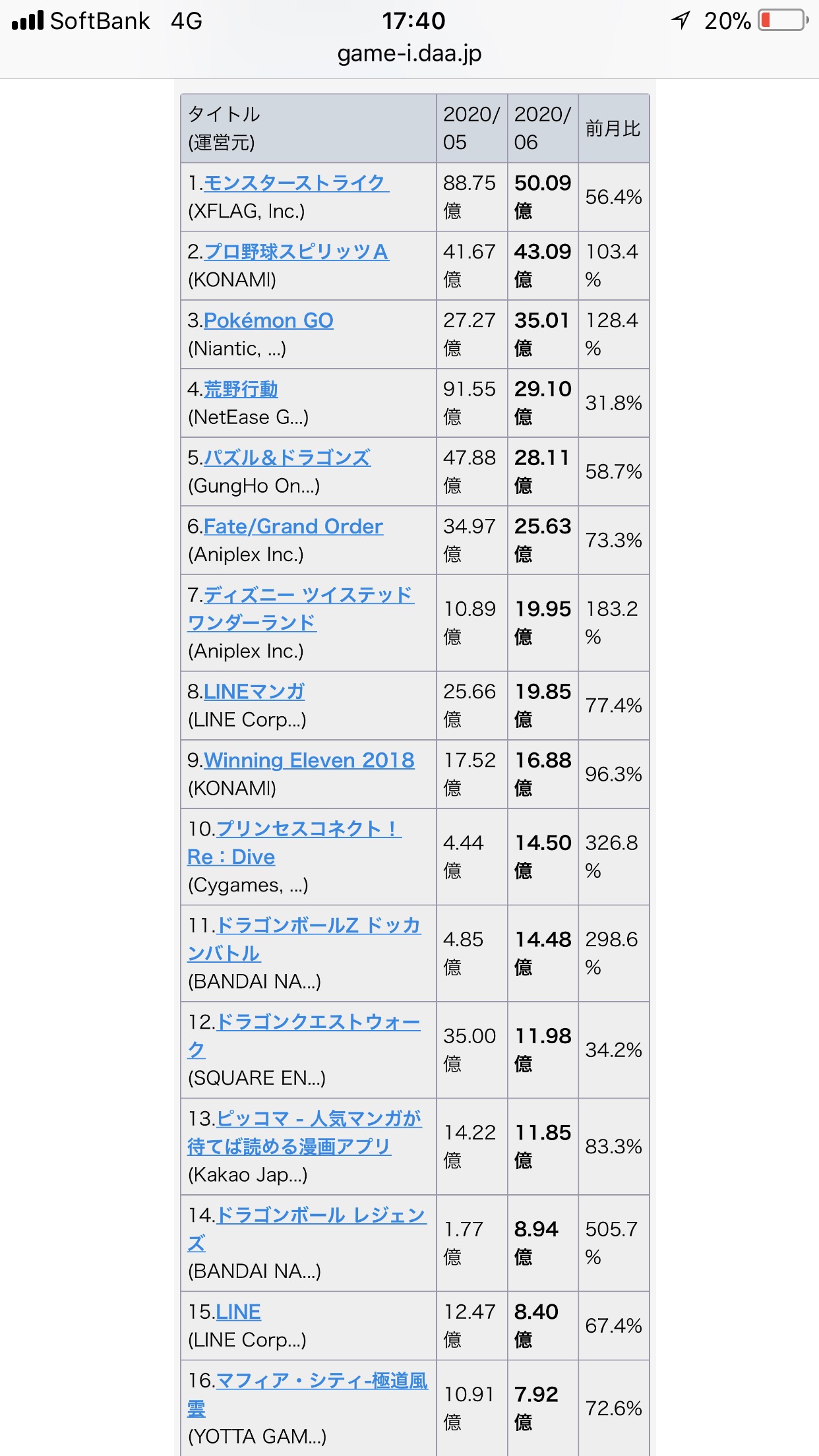Tap the game-i.daa.jp address bar
The height and width of the screenshot is (1456, 819).
(x=409, y=53)
